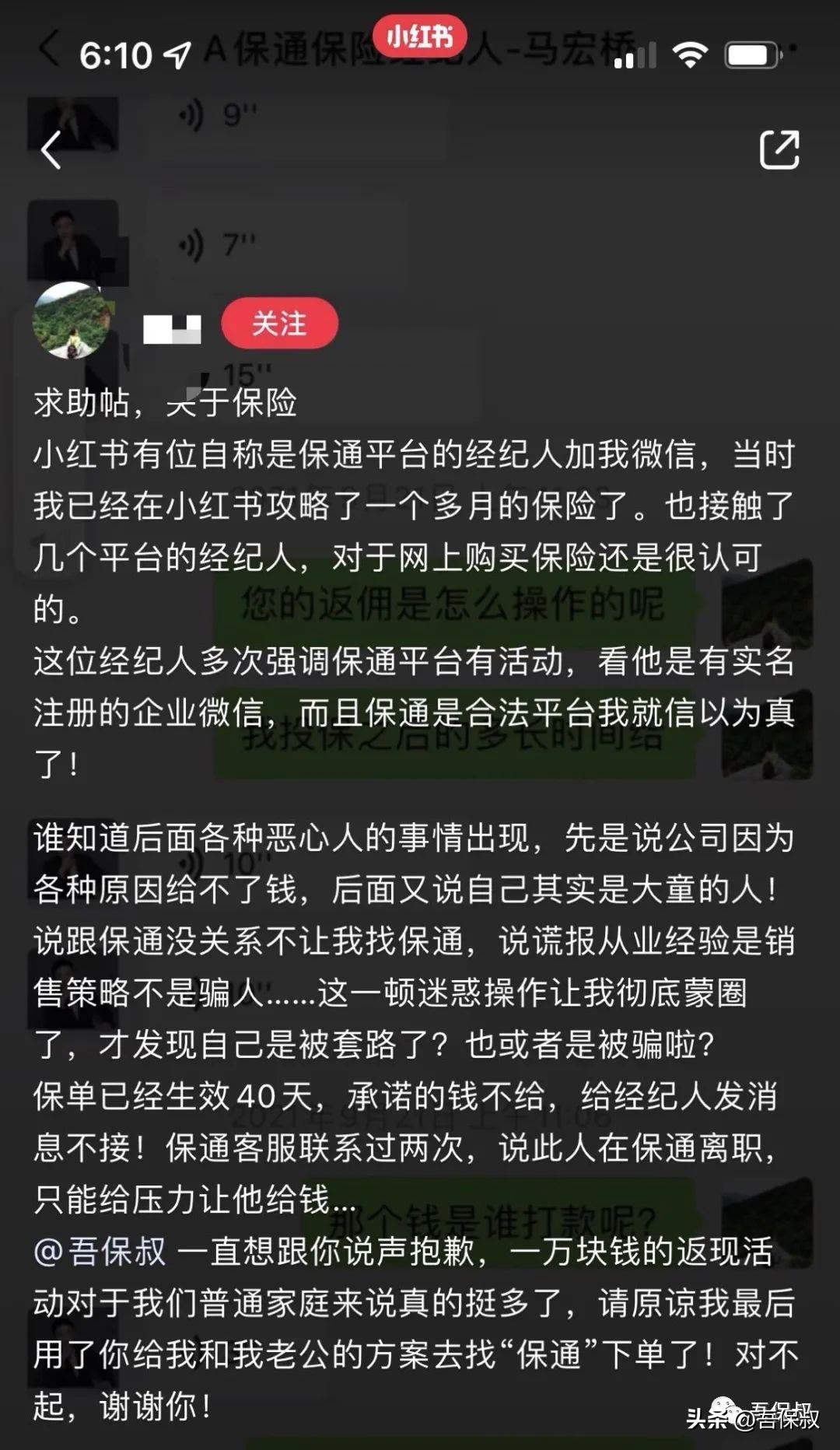Share this post via the share icon

coord(779,149)
